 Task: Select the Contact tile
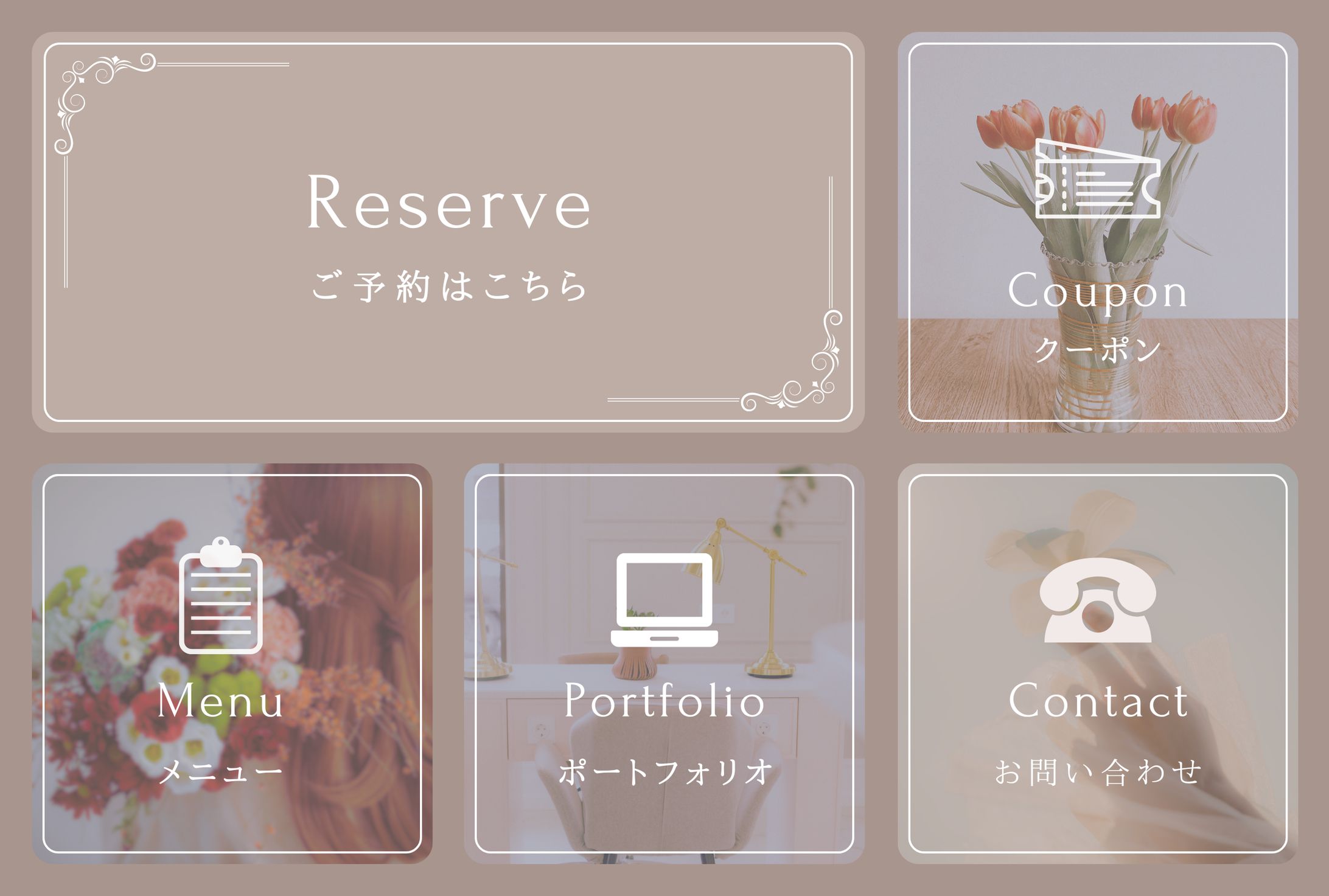pyautogui.click(x=1097, y=664)
